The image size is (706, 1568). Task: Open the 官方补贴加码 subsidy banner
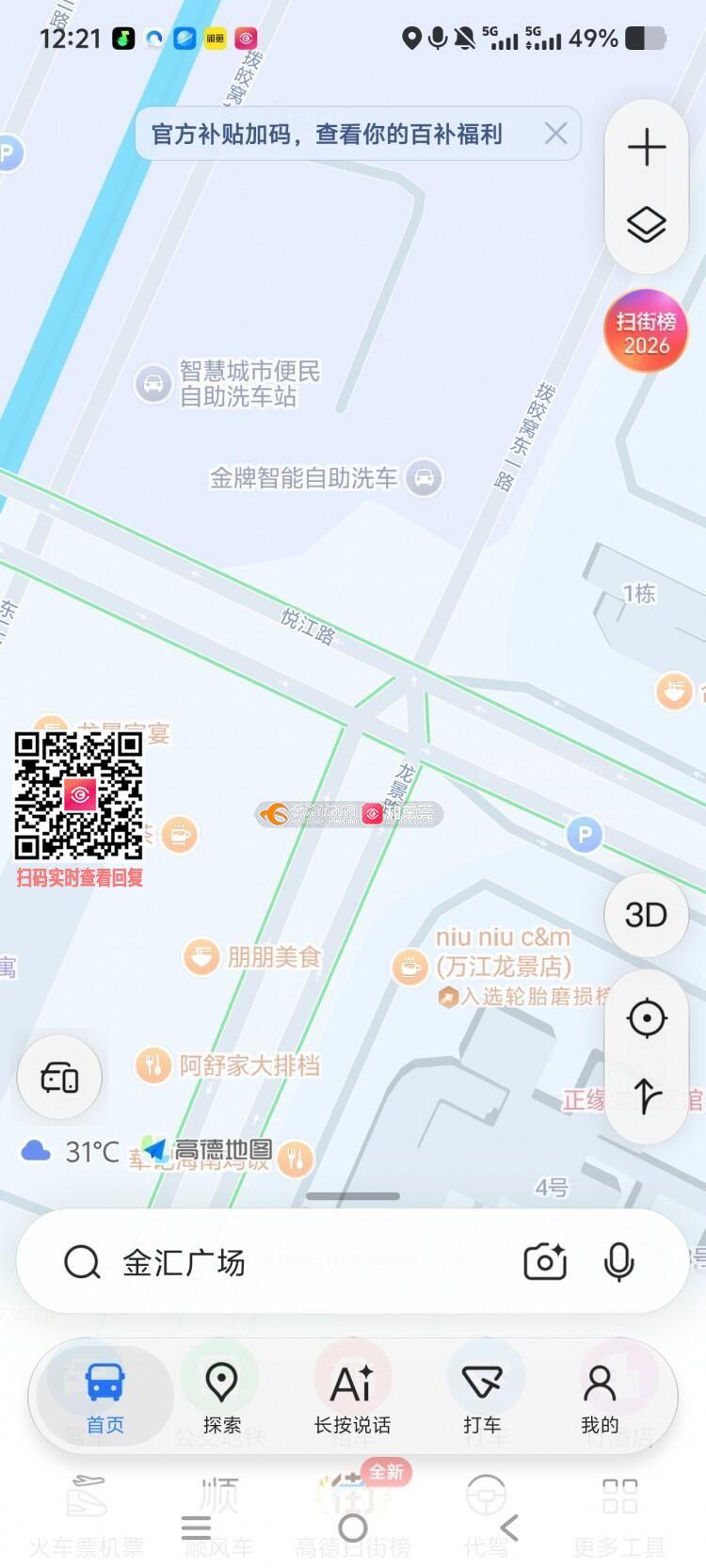click(327, 134)
